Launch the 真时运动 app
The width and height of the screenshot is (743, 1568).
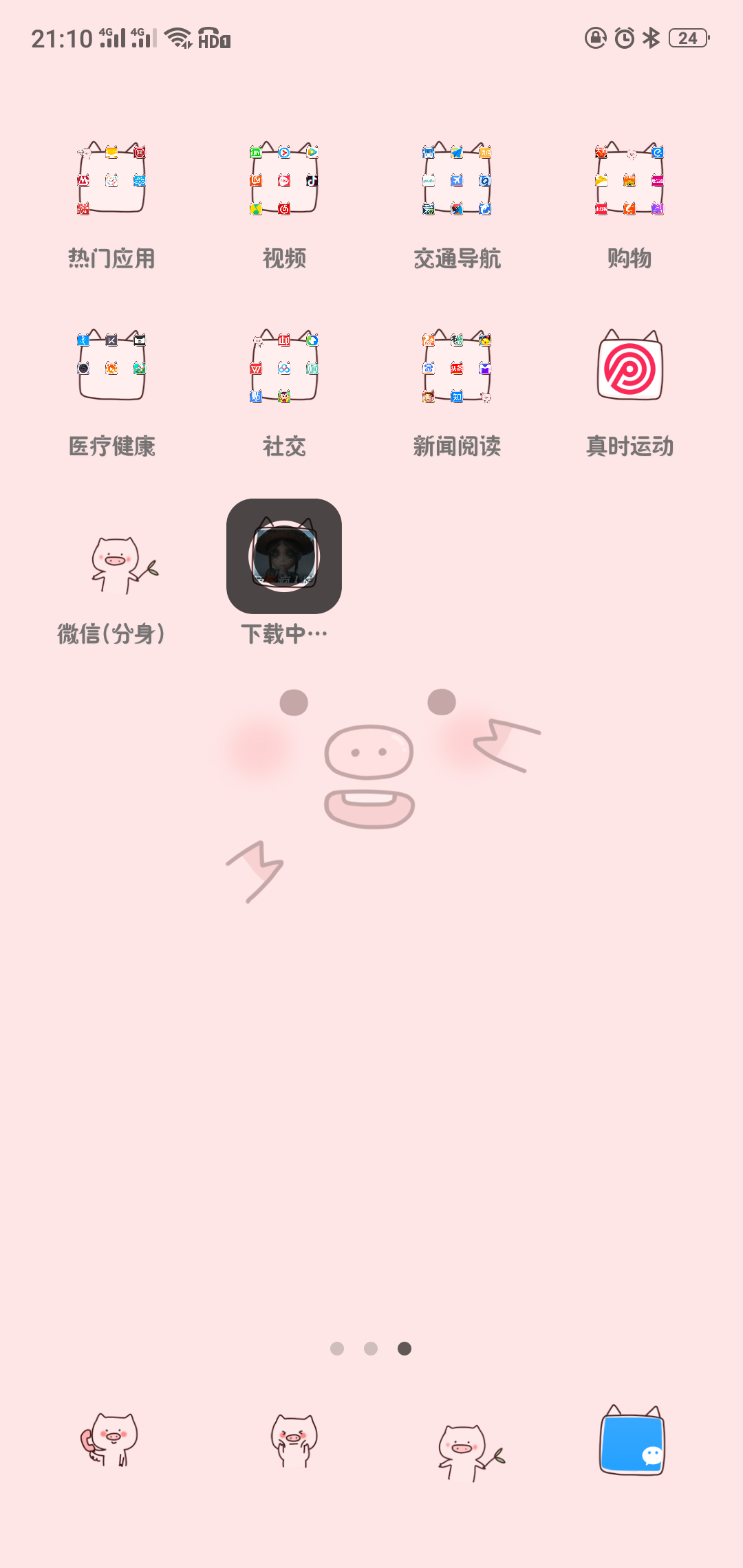[x=629, y=367]
